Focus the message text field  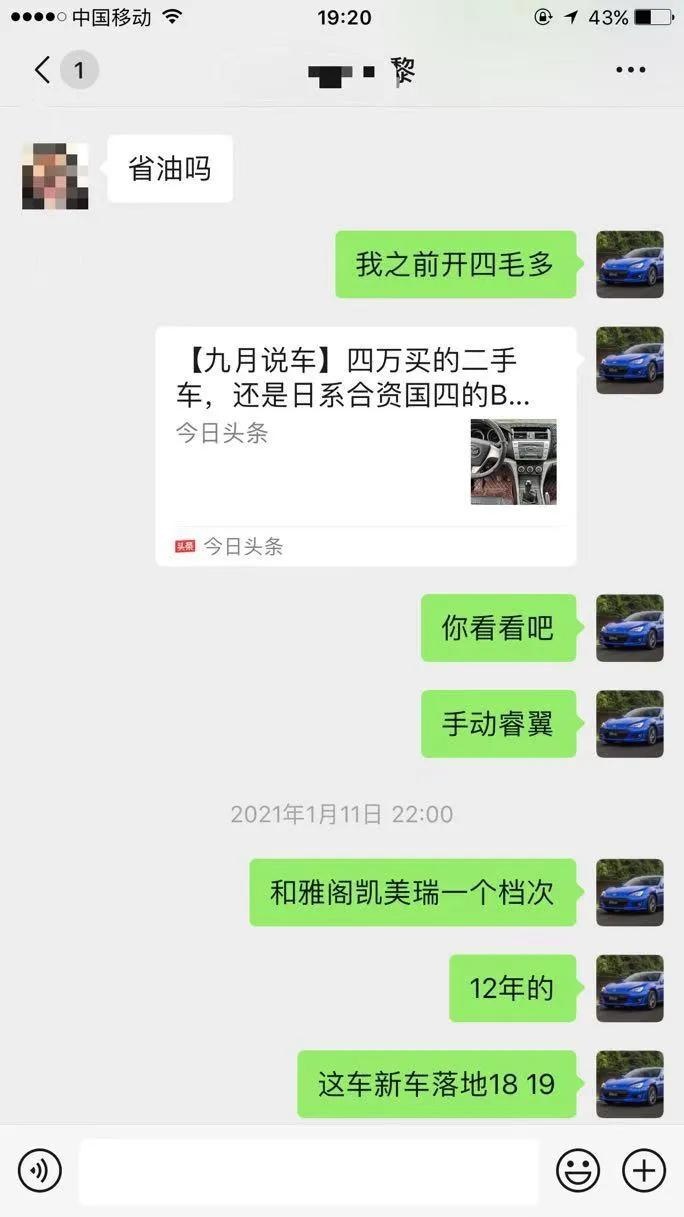pyautogui.click(x=308, y=1171)
